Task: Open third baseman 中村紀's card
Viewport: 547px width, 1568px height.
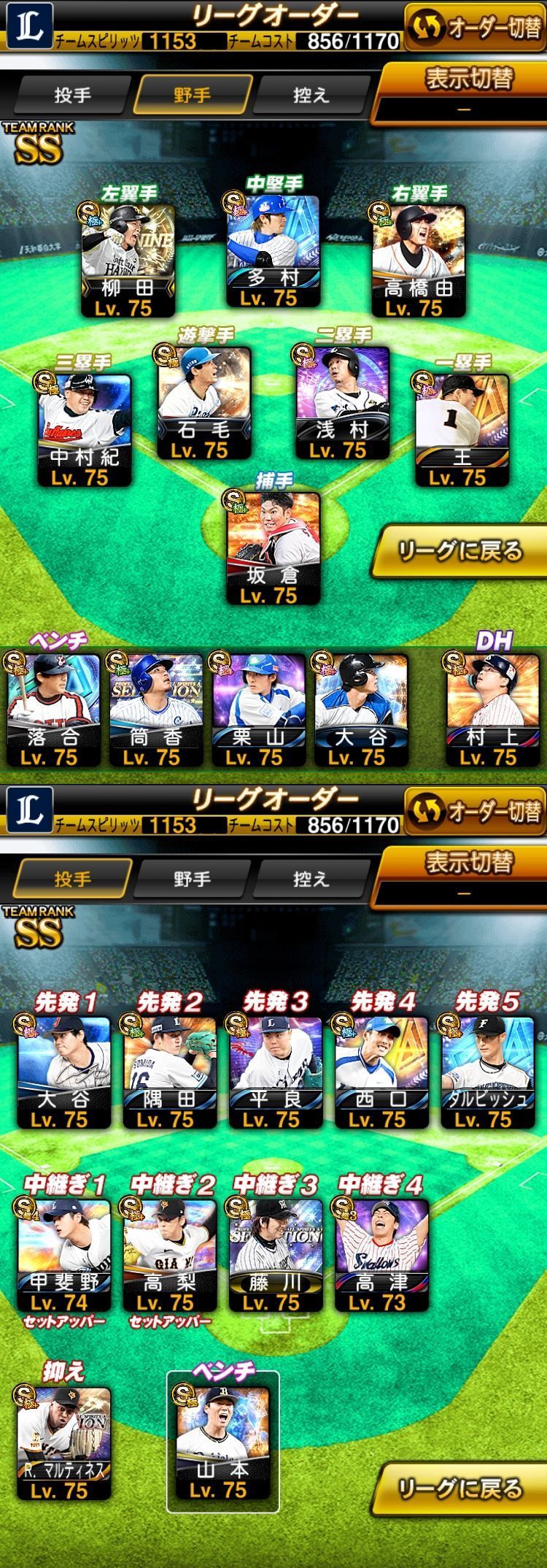Action: pyautogui.click(x=84, y=429)
